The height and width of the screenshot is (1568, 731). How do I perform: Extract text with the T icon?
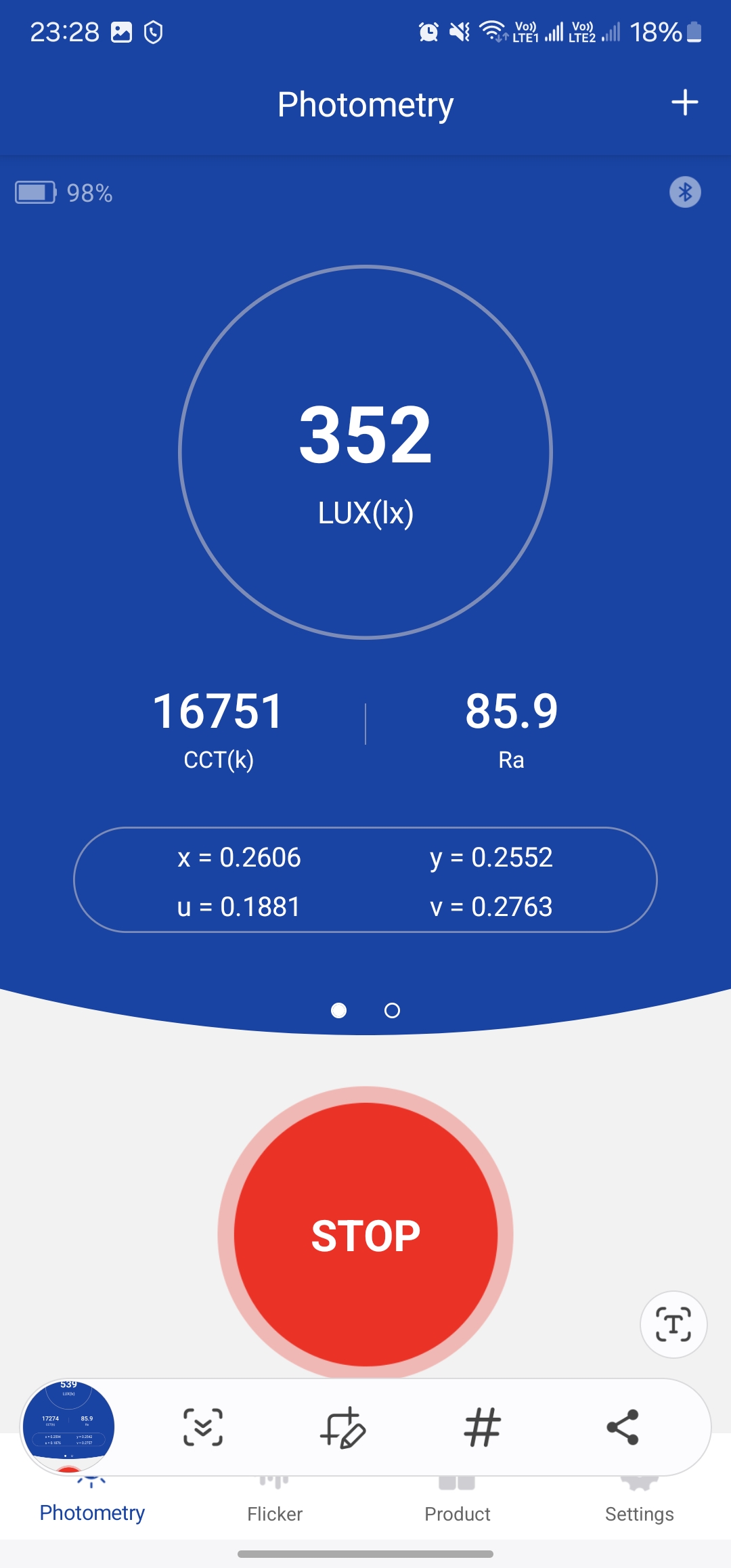tap(673, 1324)
